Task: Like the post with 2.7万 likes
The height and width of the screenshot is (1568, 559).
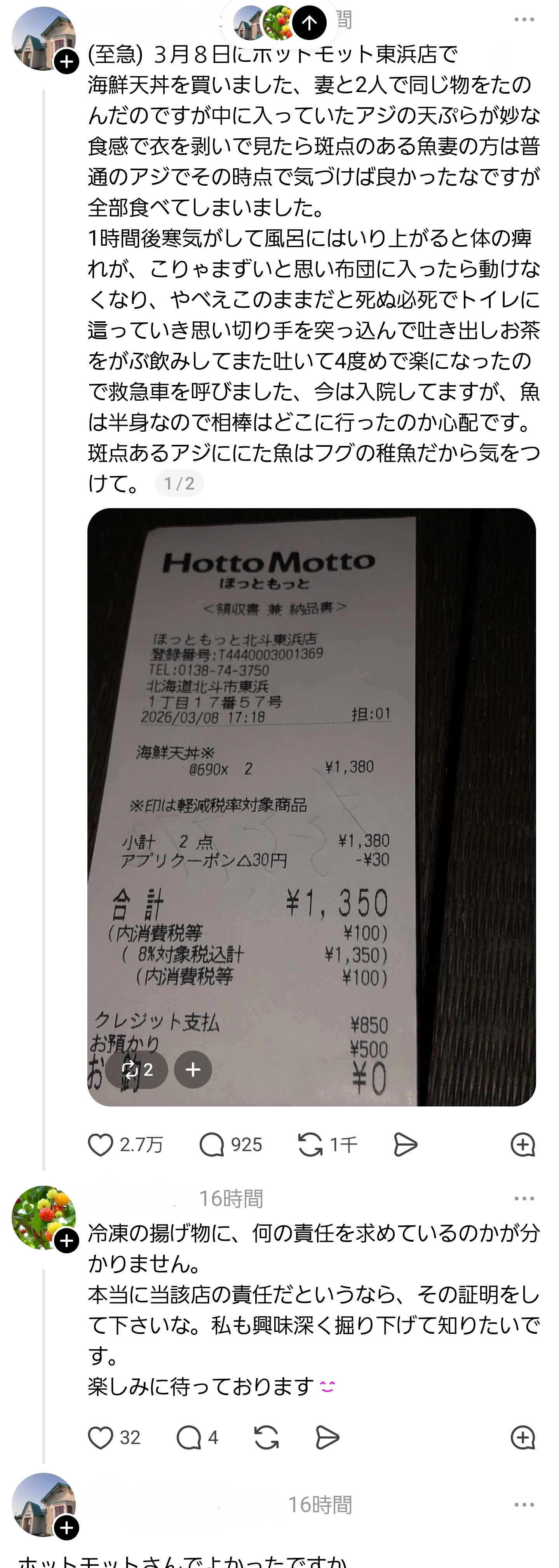Action: pos(101,1145)
